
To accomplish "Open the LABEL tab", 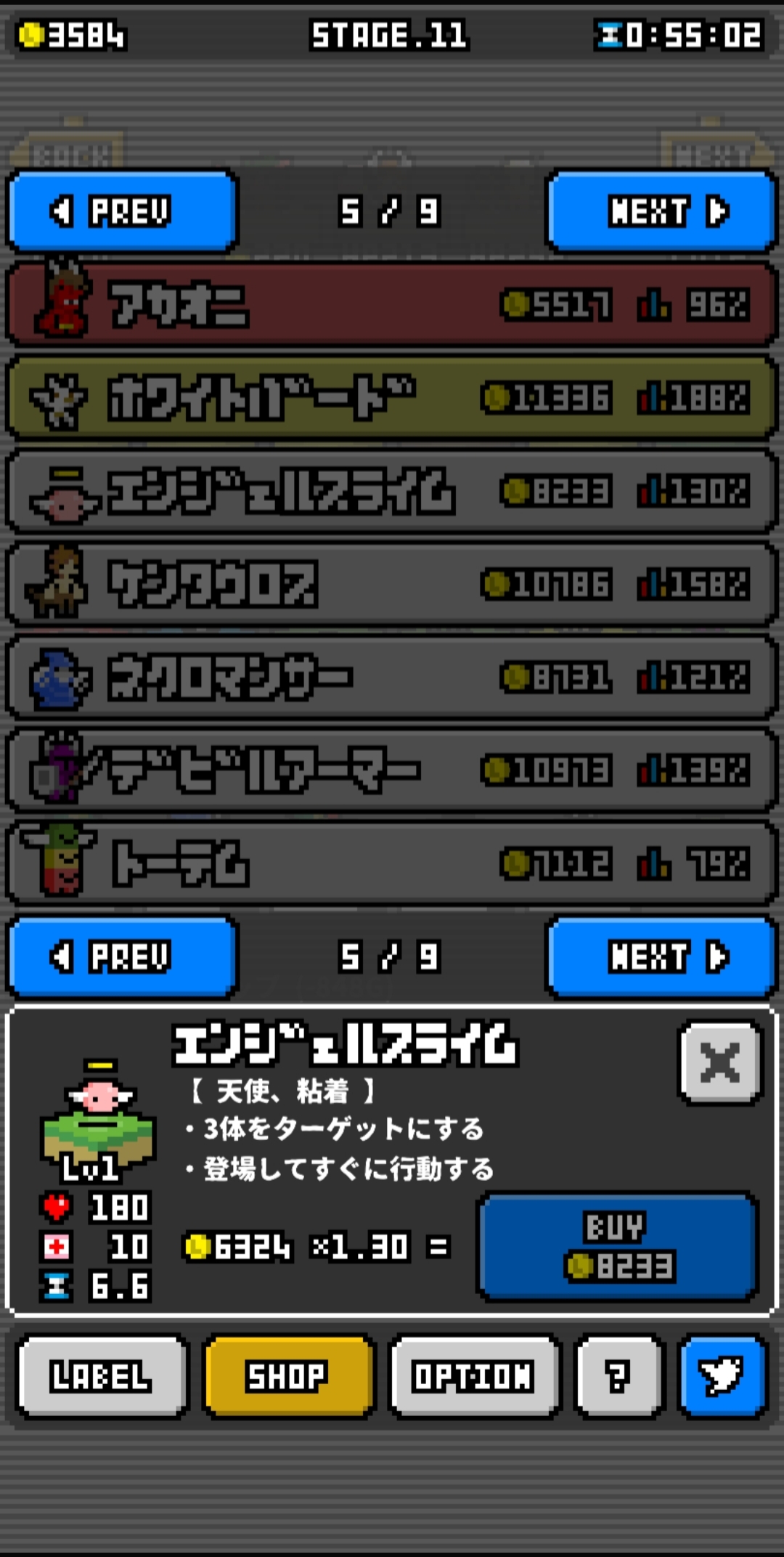I will 102,1375.
